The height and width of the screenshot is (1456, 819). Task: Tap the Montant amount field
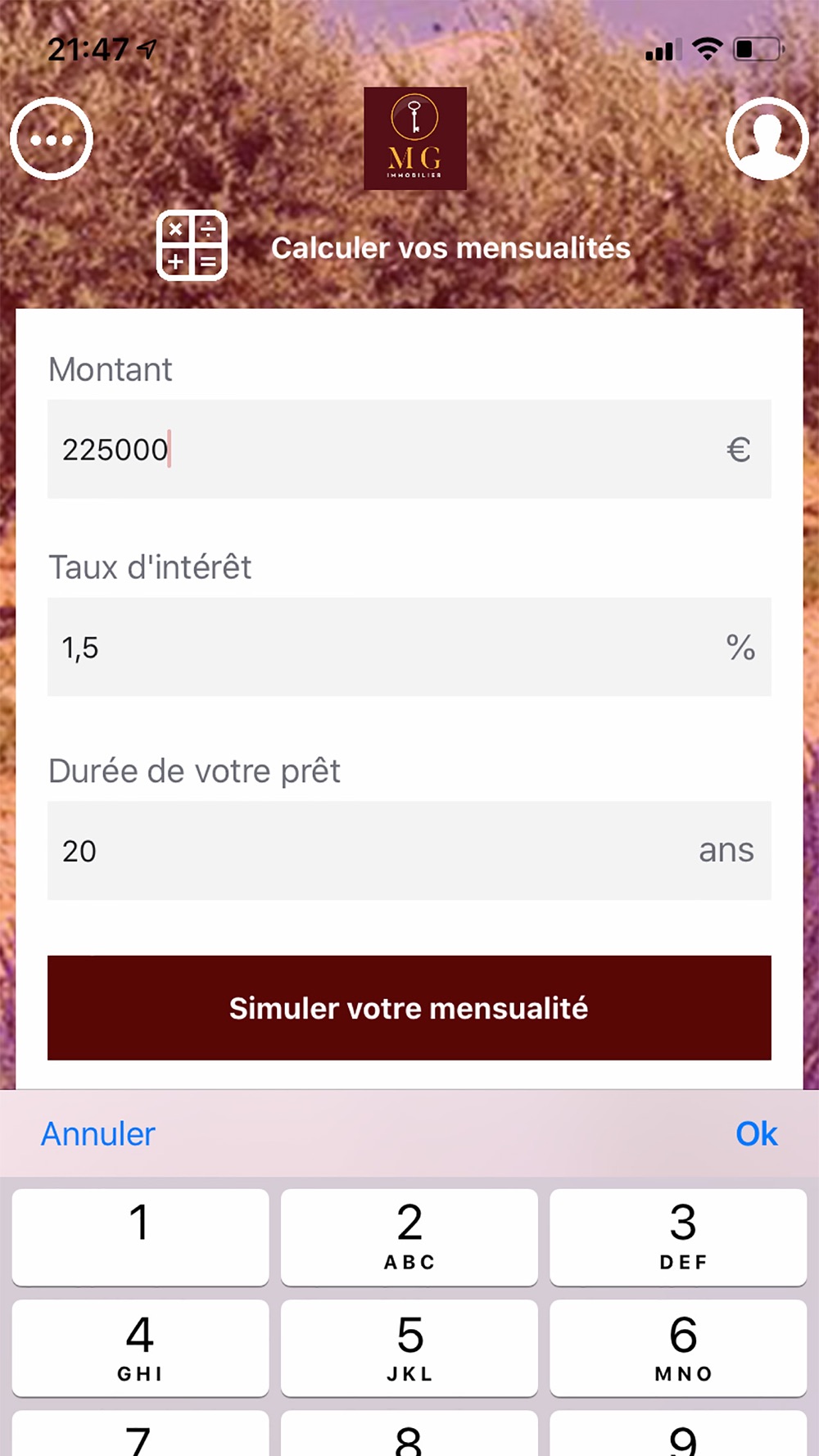[409, 449]
